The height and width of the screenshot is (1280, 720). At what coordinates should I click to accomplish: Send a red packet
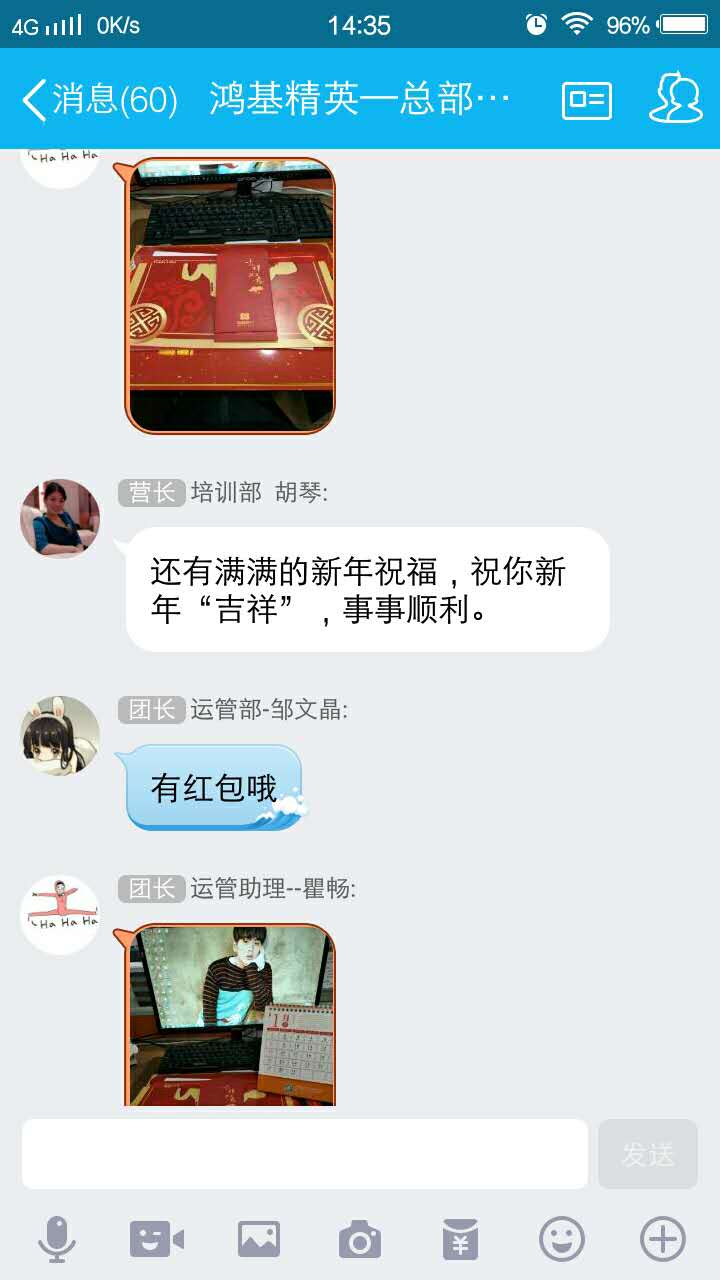click(460, 1240)
